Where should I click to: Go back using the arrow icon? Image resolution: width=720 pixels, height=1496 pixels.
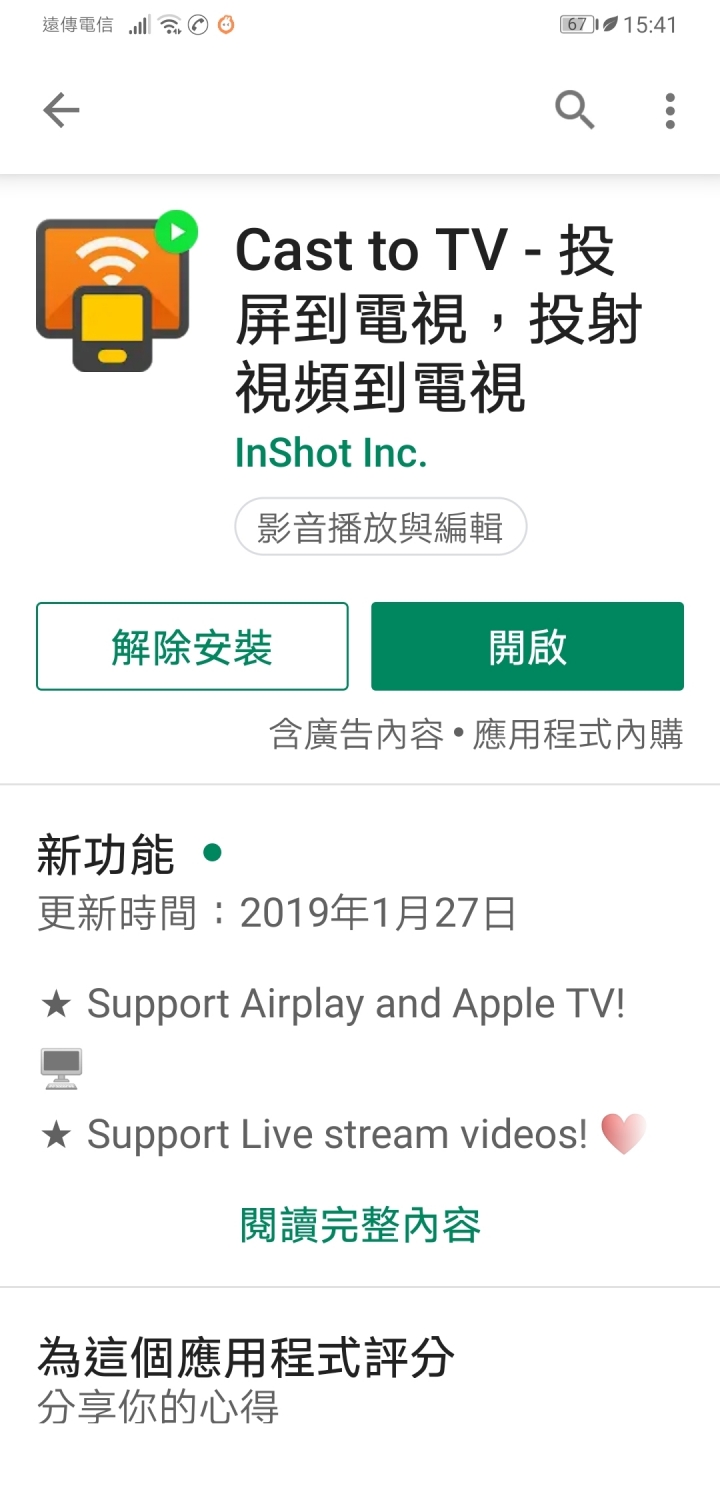[x=61, y=110]
